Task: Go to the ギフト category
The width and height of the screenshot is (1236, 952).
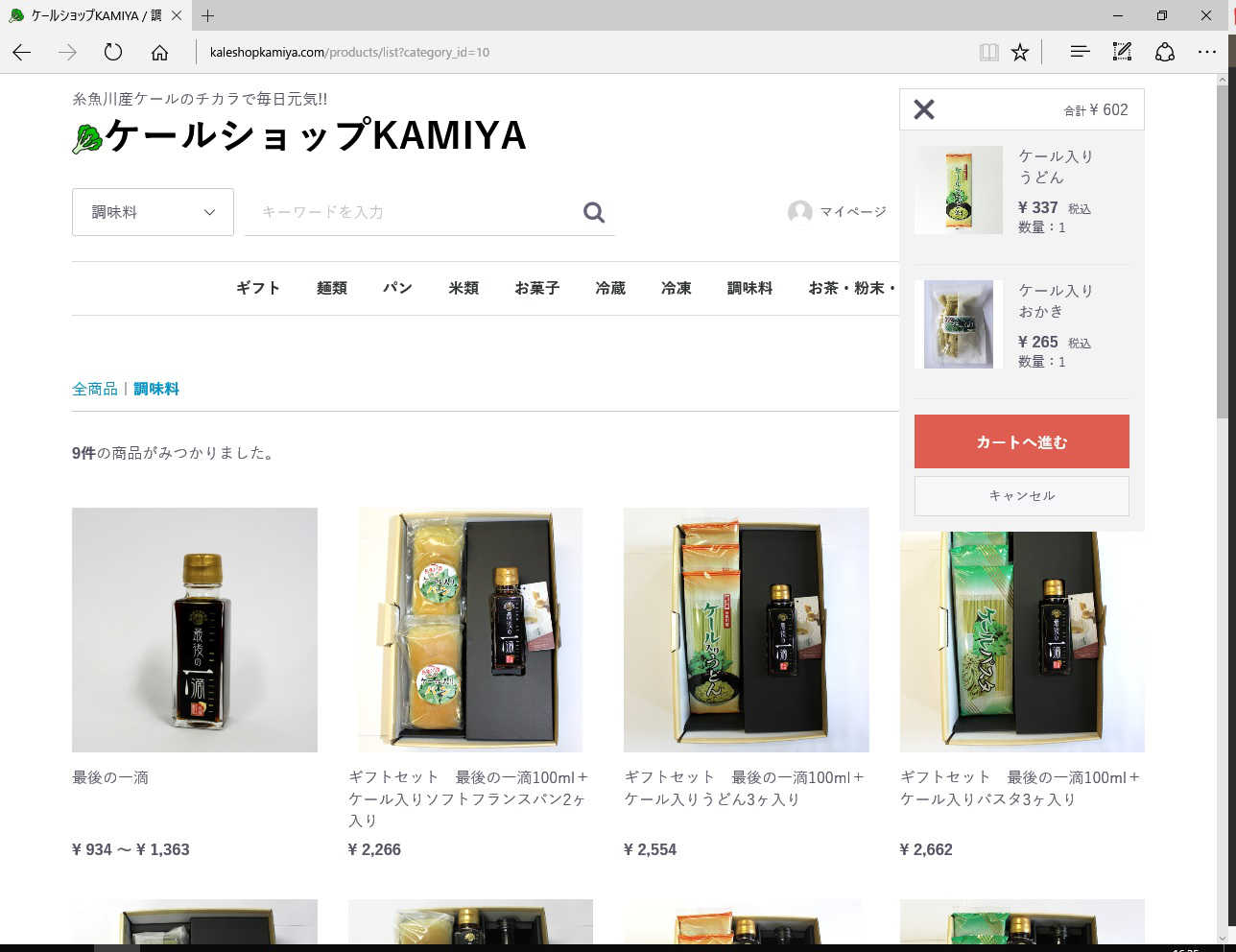Action: 258,288
